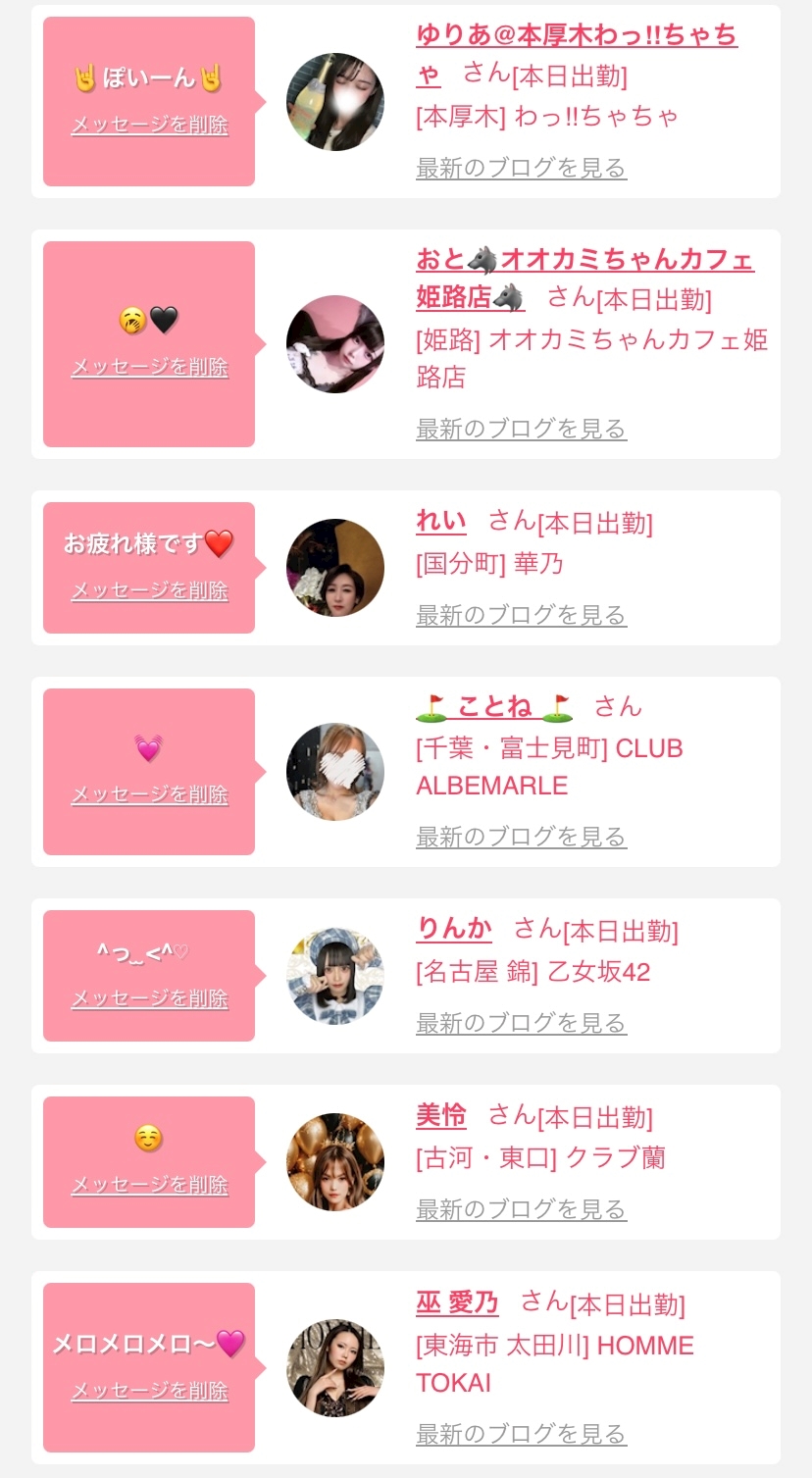
Task: View latest blog of 巫 愛乃
Action: tap(521, 1434)
